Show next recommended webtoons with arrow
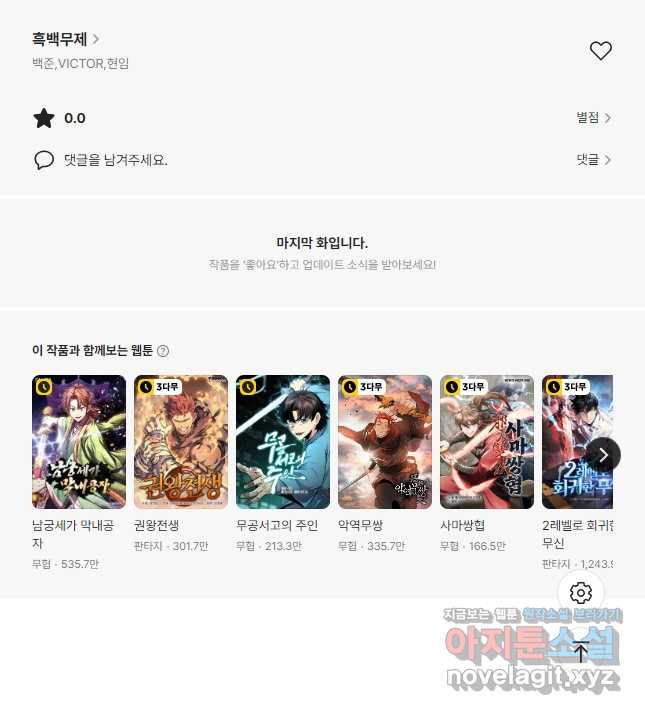Image resolution: width=645 pixels, height=715 pixels. [603, 454]
